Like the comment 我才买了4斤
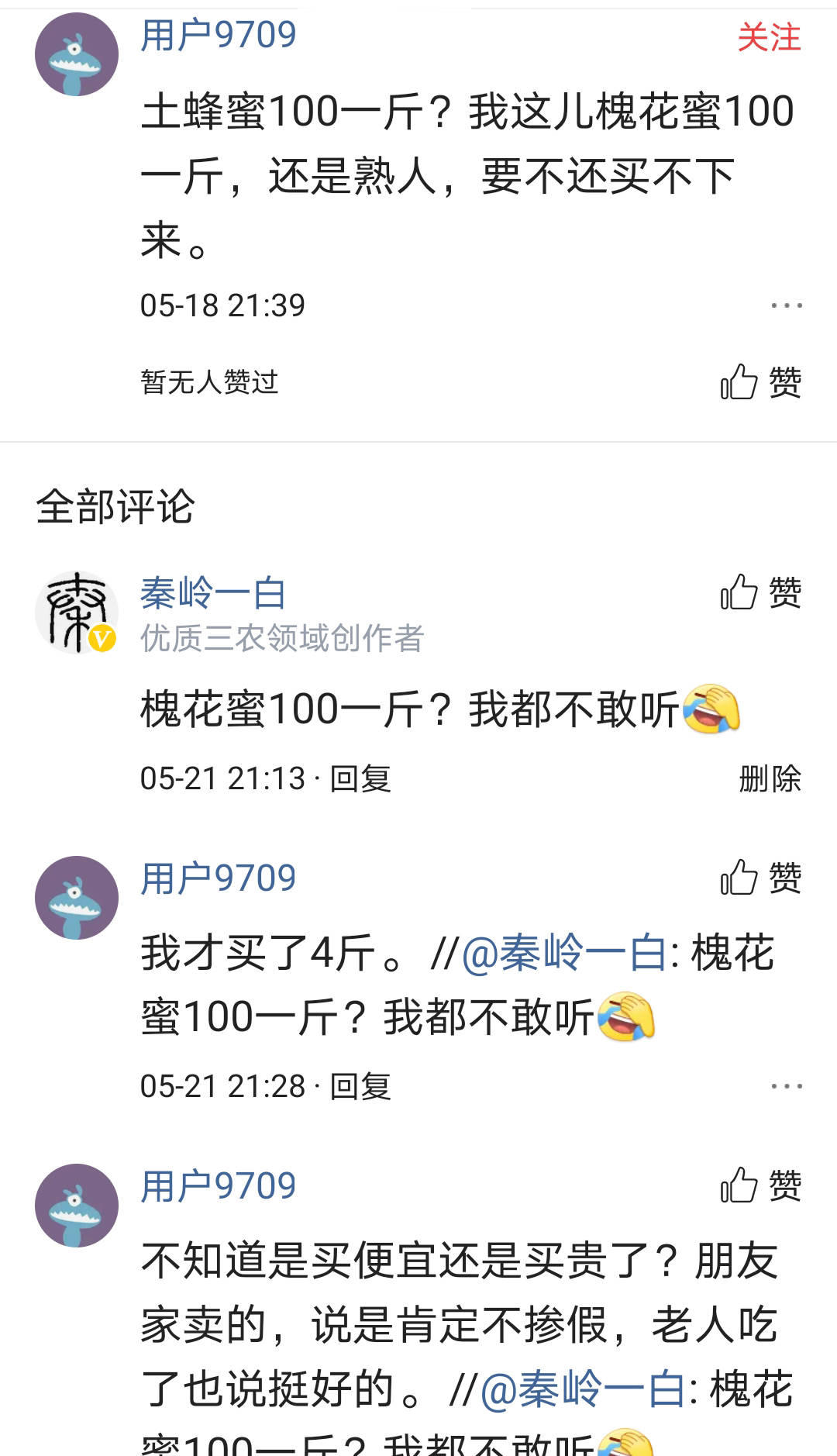 tap(761, 878)
